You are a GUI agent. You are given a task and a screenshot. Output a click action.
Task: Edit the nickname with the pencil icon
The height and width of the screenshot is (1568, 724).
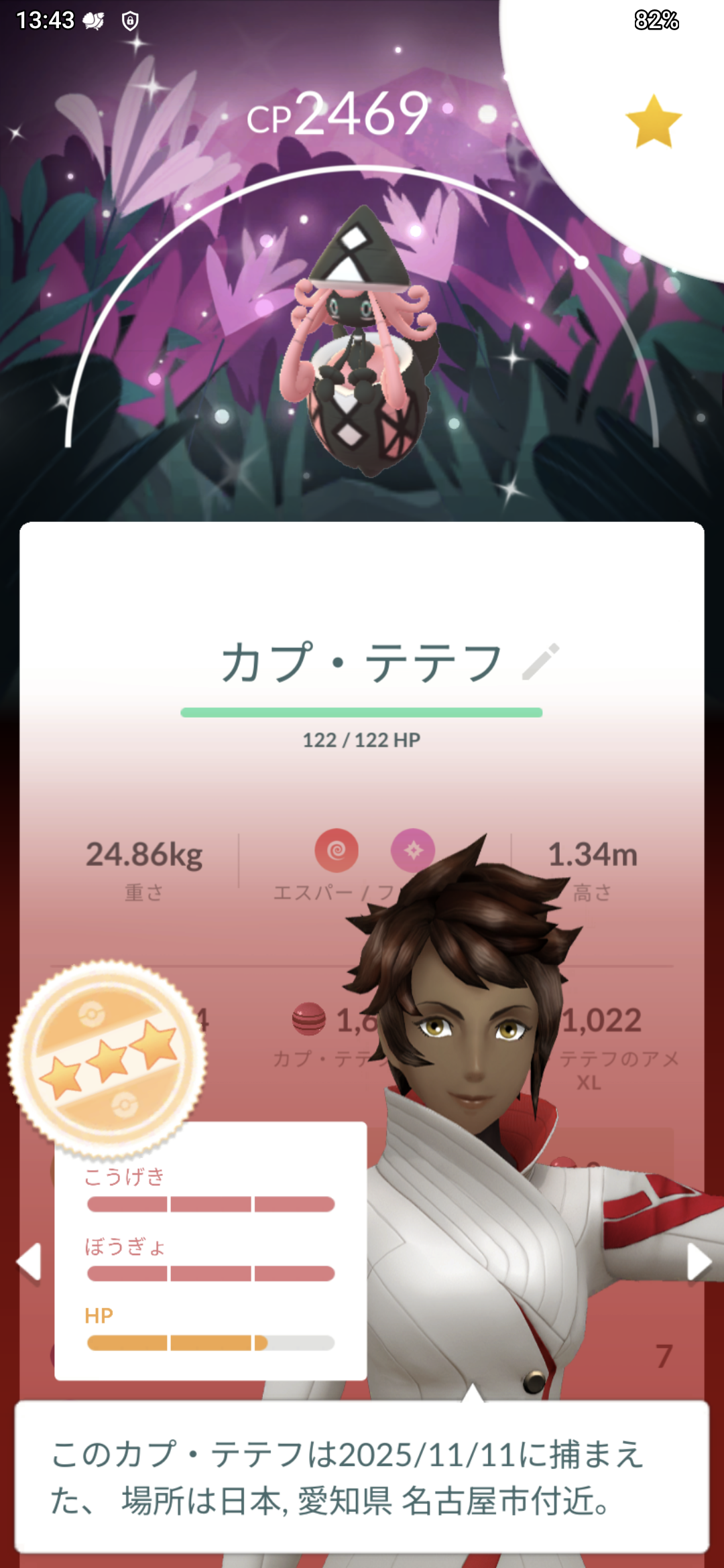[540, 661]
